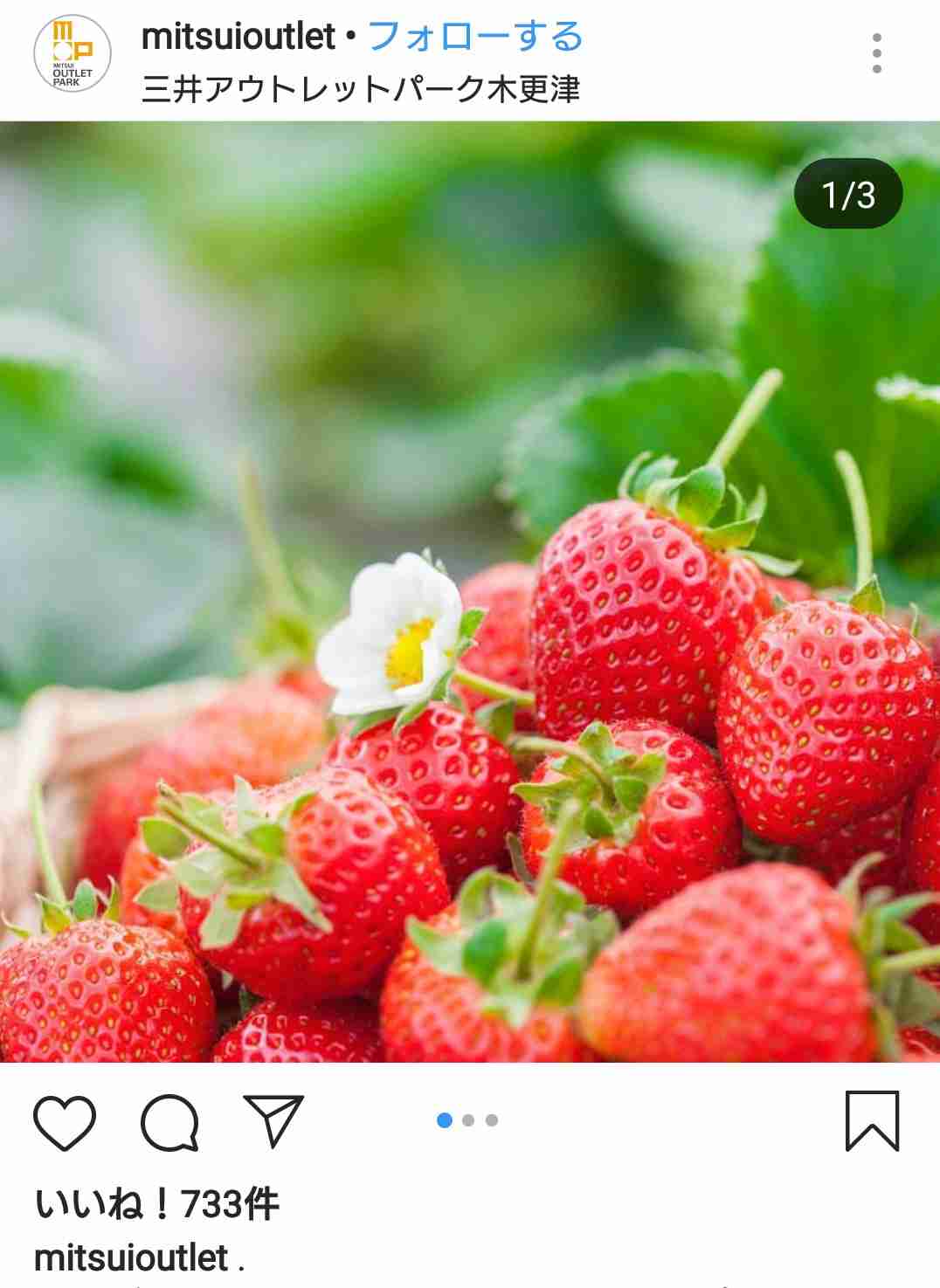Viewport: 940px width, 1288px height.
Task: Open the mitsuioutlet username at the top
Action: [238, 37]
